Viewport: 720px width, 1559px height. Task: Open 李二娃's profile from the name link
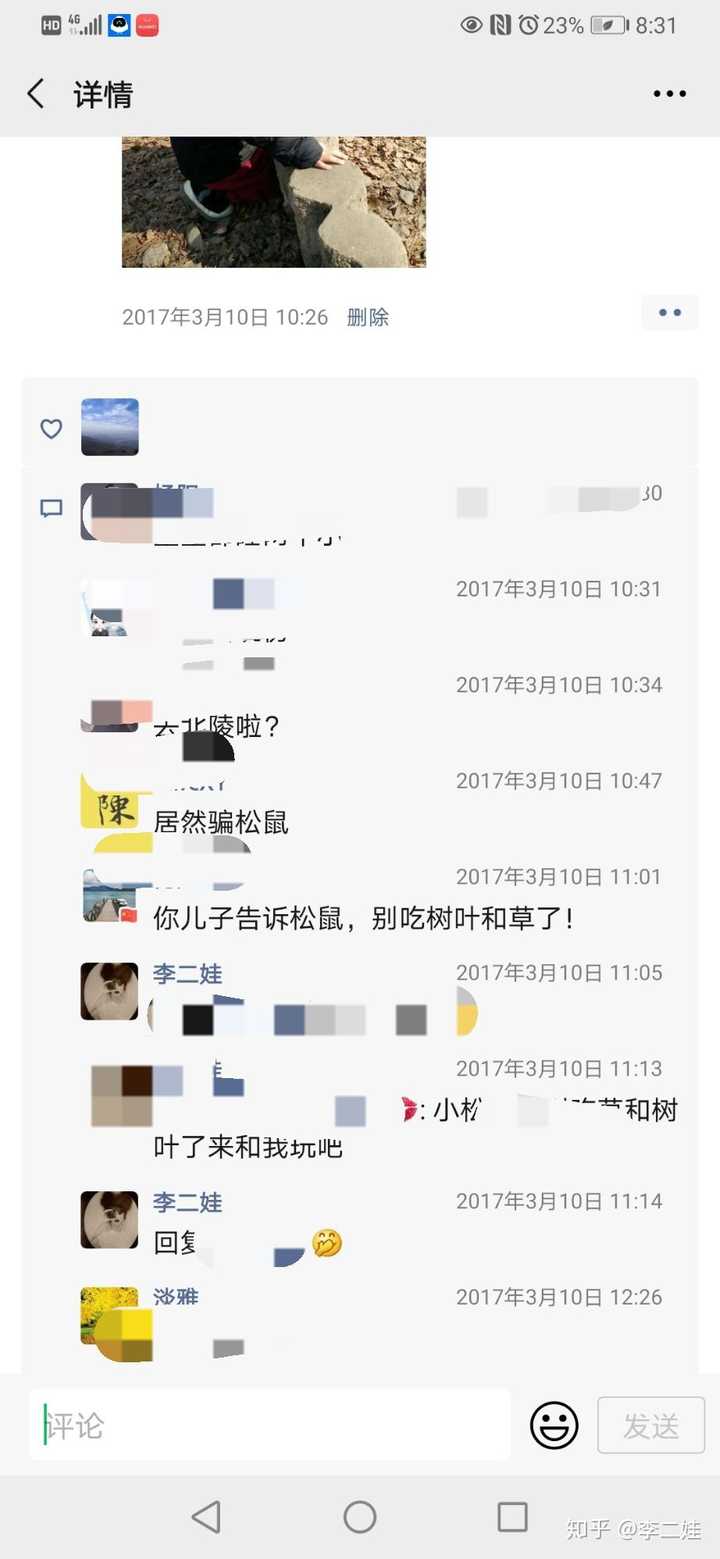(x=187, y=973)
